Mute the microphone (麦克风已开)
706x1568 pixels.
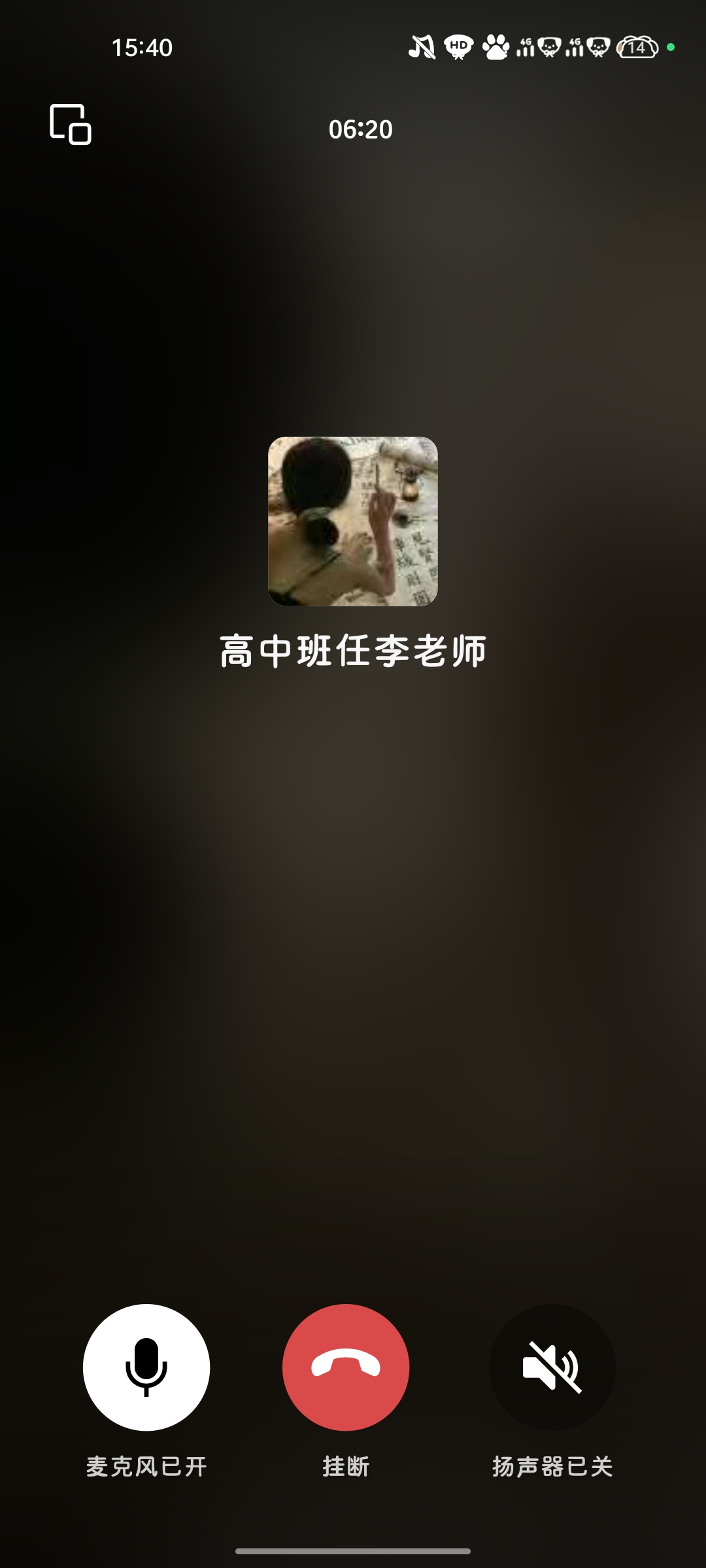146,1367
